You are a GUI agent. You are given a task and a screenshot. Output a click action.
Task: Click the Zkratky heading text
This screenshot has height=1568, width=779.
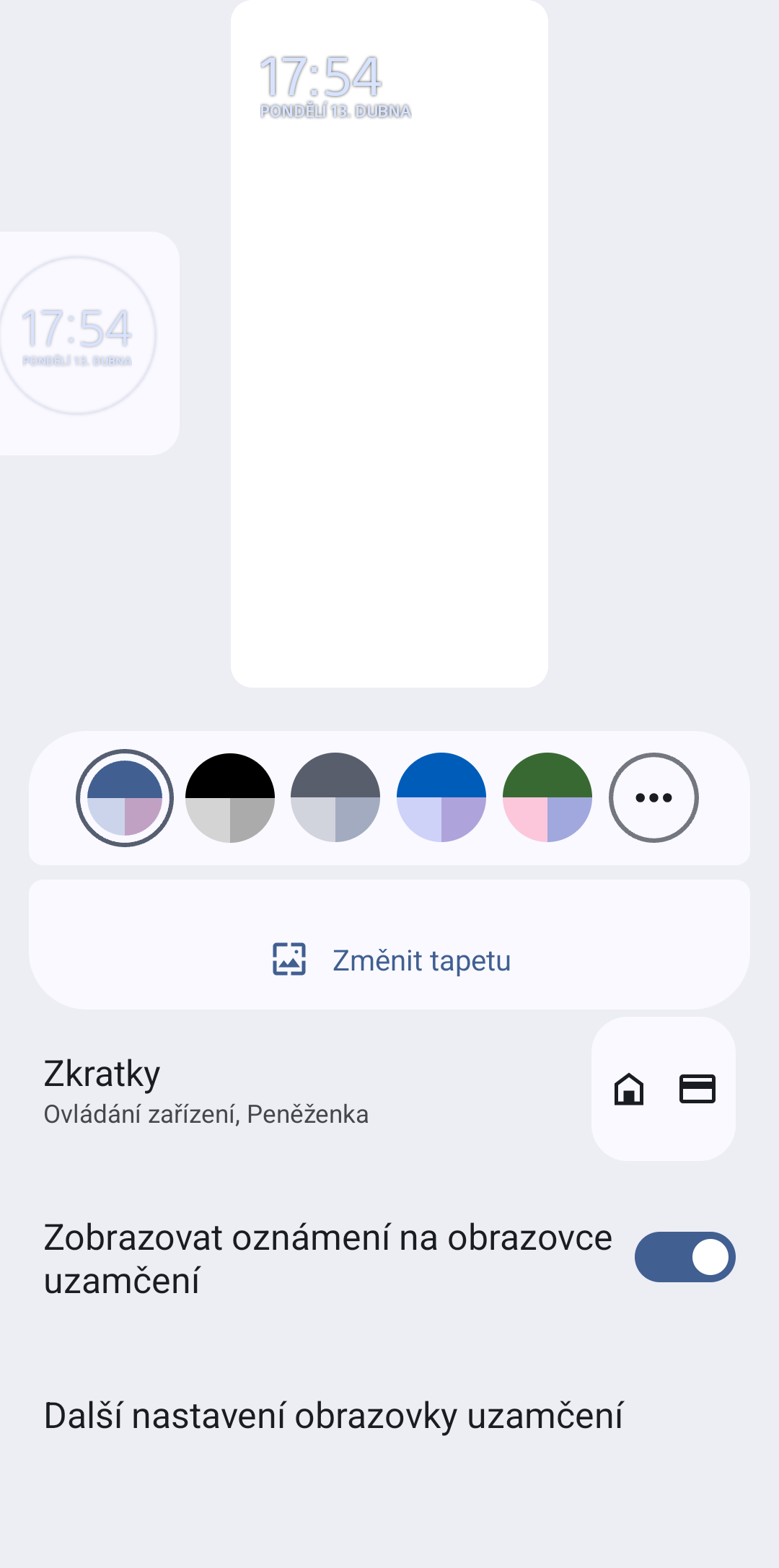(100, 1073)
